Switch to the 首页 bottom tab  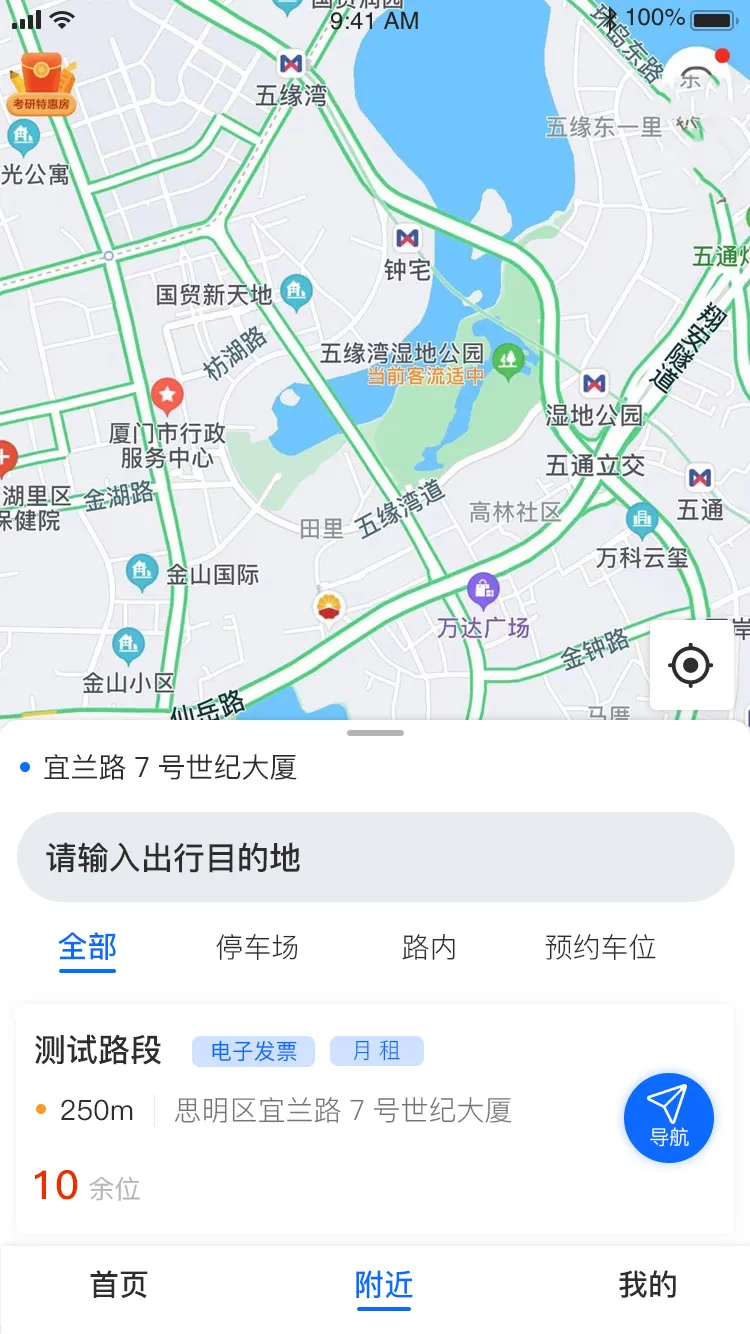click(117, 1286)
